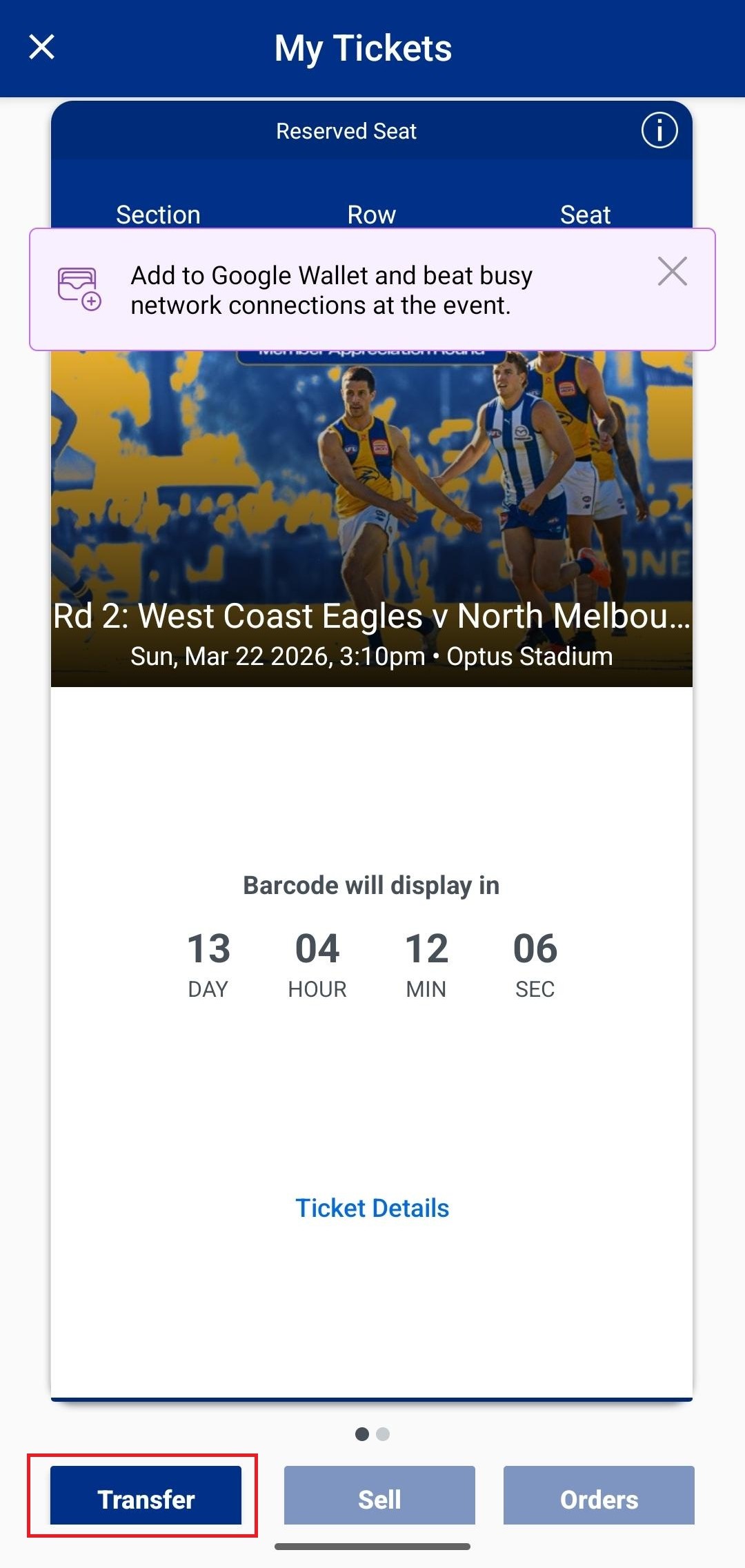Dismiss the Google Wallet banner

(x=672, y=271)
